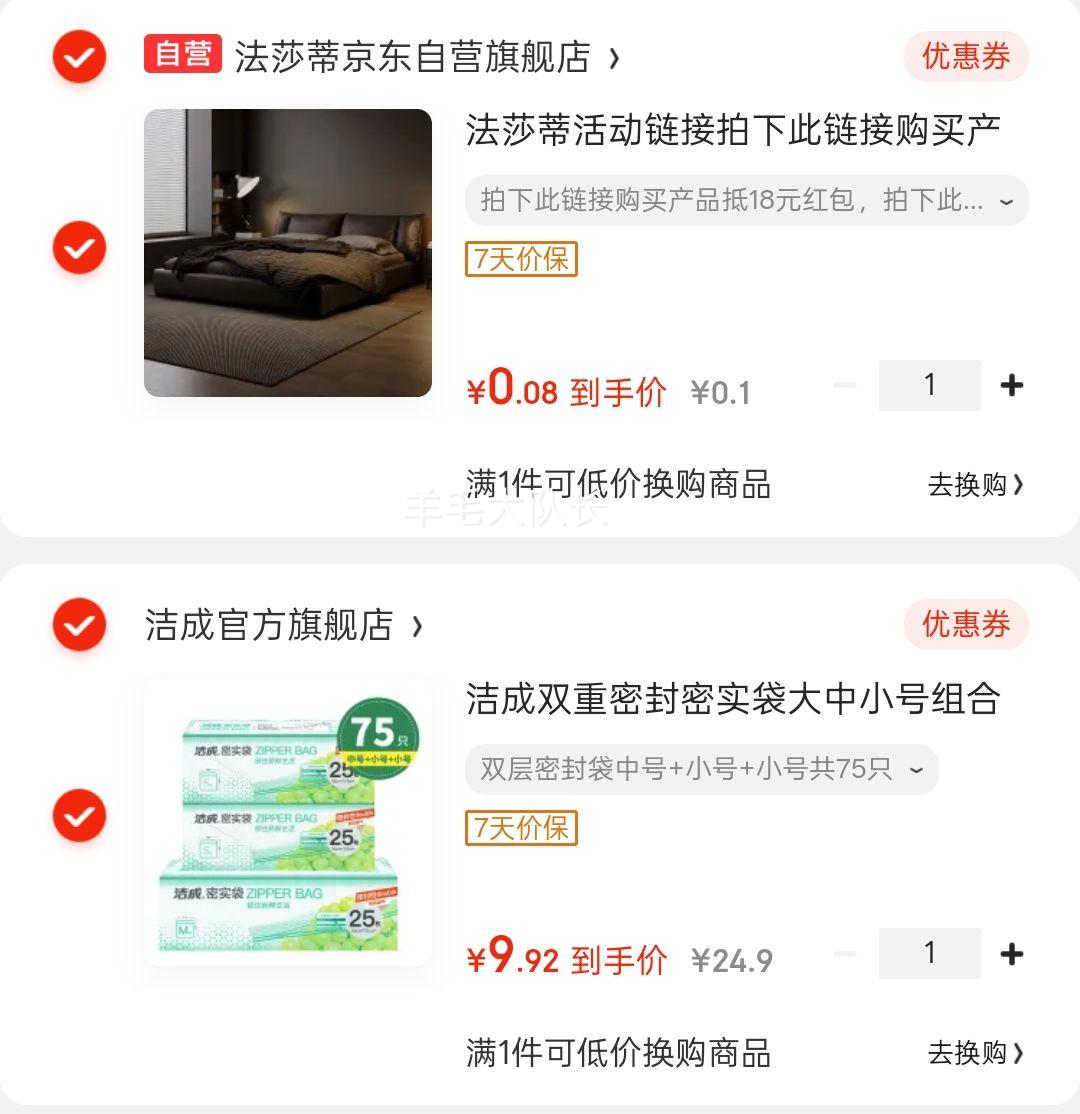Viewport: 1080px width, 1114px height.
Task: Uncheck the bedroom product item checkbox
Action: pos(79,248)
